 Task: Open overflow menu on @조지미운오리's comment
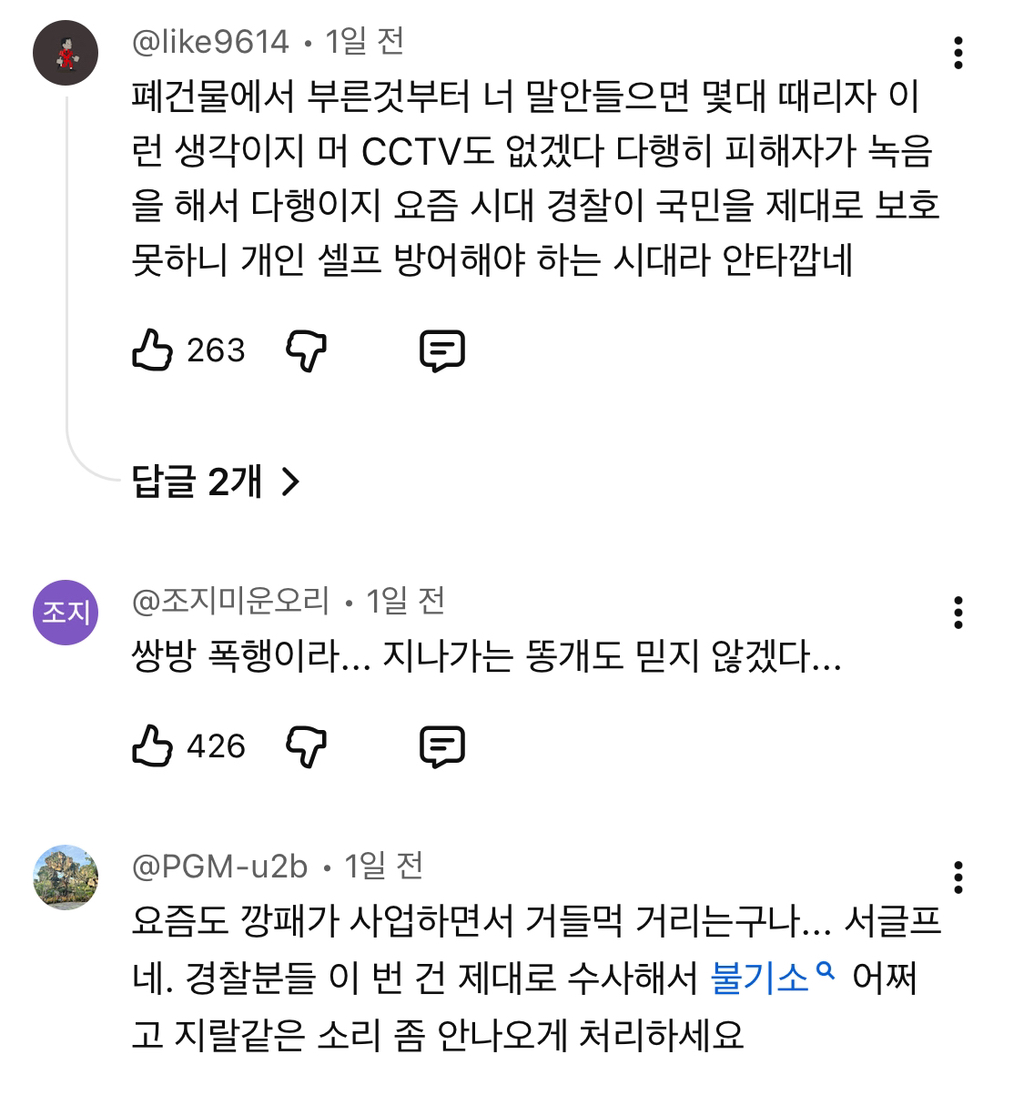958,612
